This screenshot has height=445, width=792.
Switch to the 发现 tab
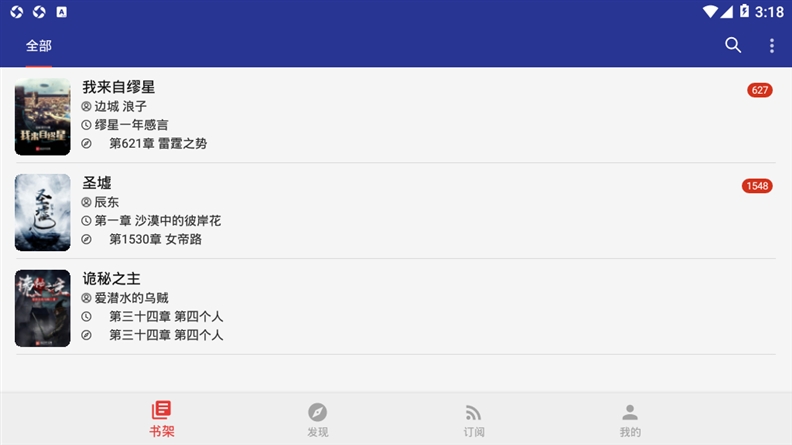coord(318,419)
